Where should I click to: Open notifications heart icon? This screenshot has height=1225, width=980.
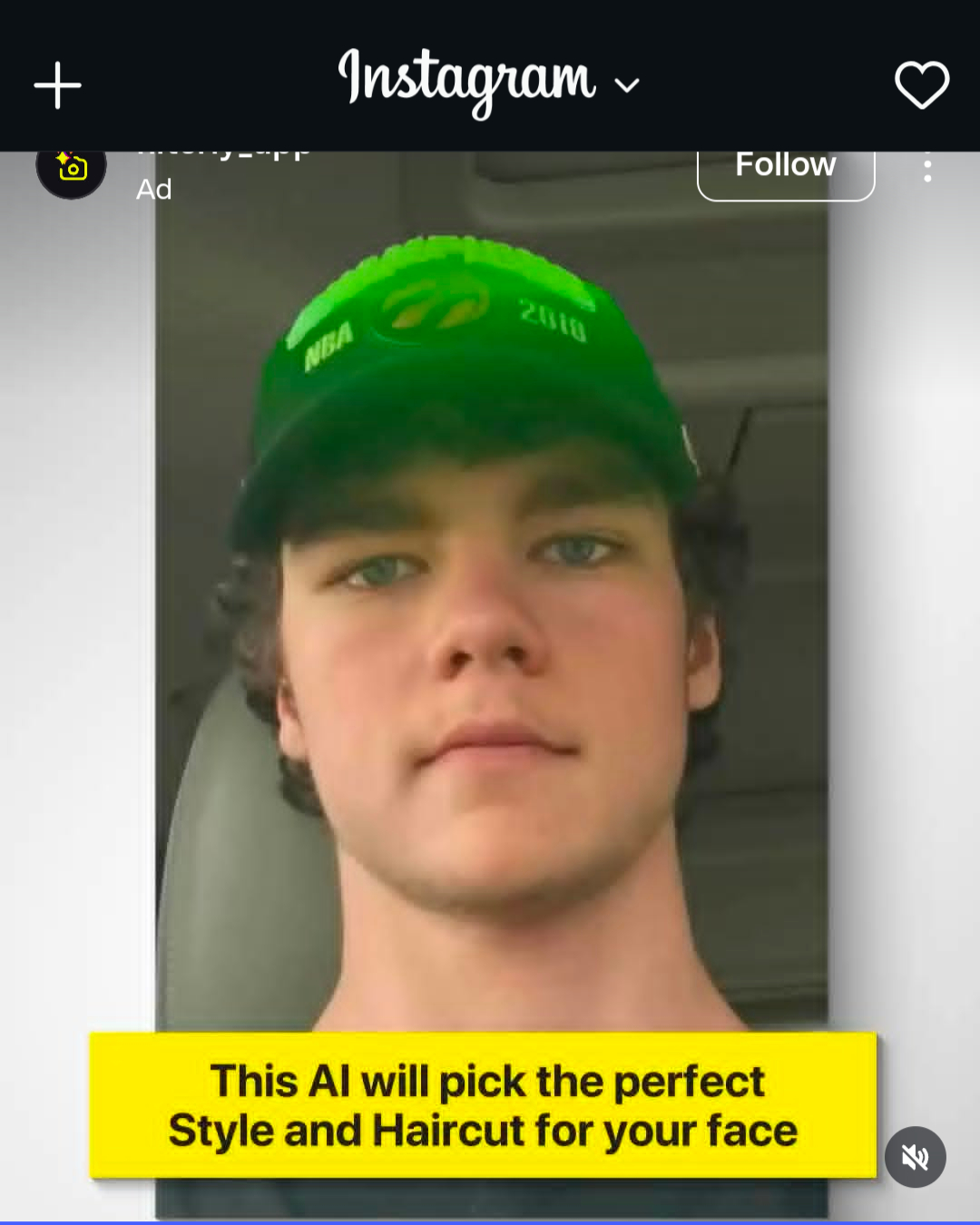coord(921,85)
